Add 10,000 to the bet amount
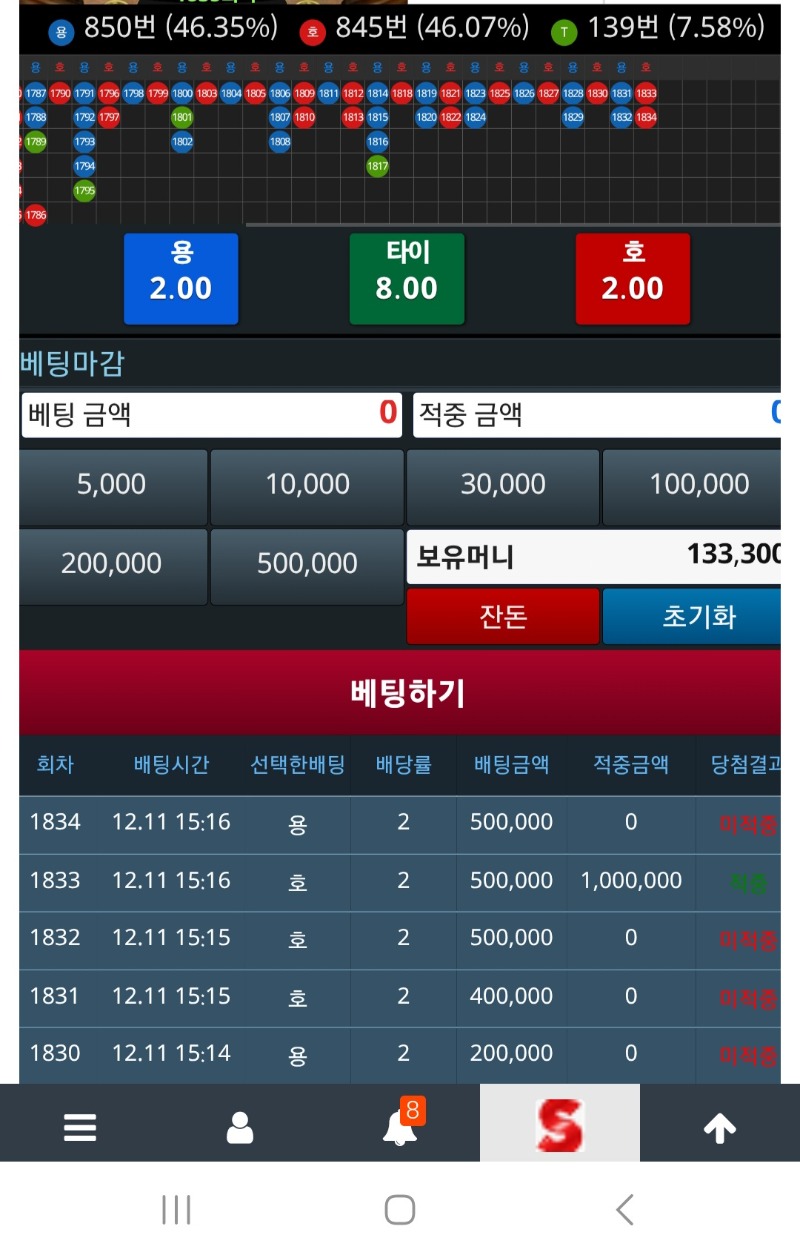The height and width of the screenshot is (1255, 800). pos(307,484)
